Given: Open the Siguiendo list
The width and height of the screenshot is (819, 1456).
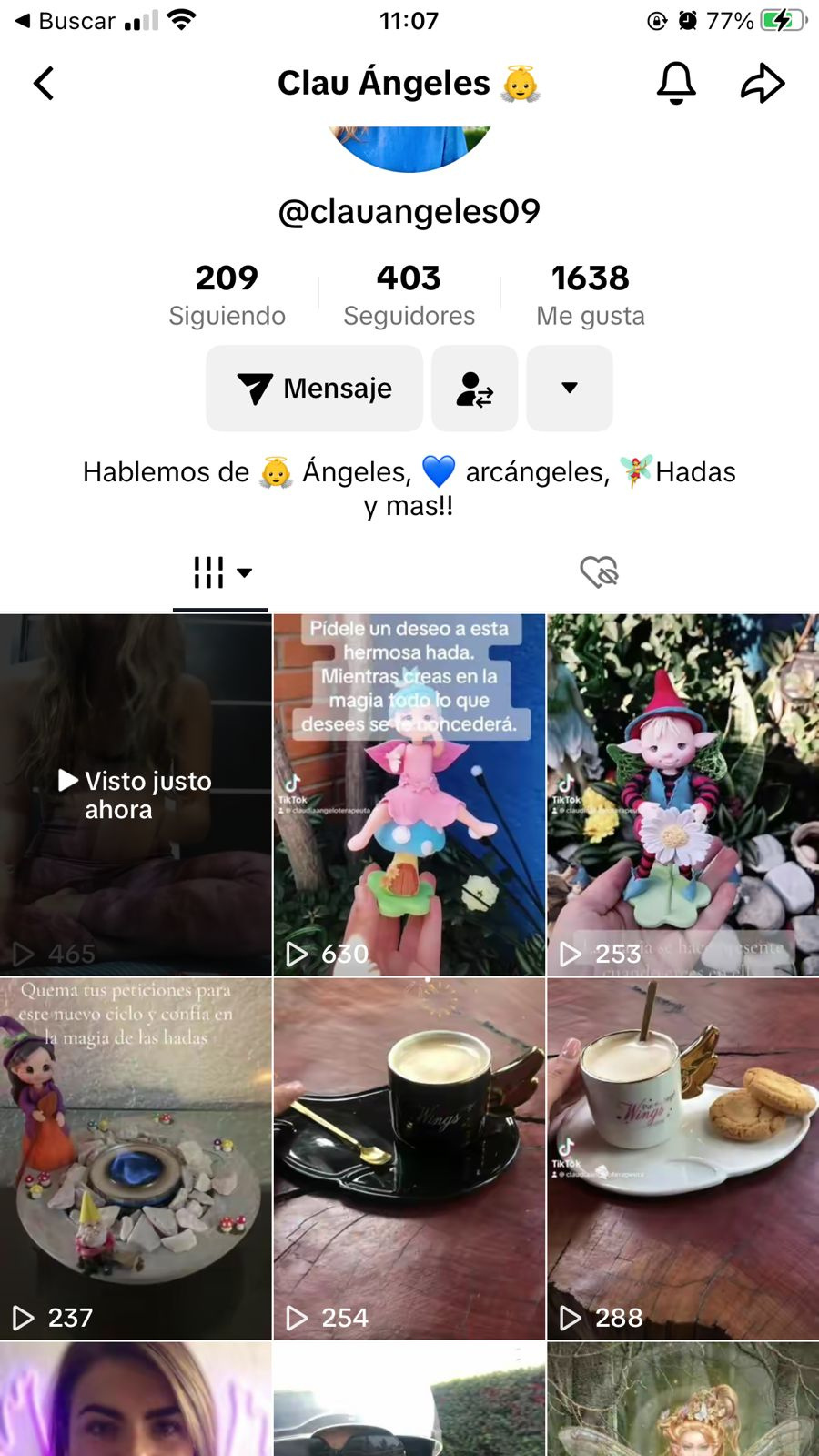Looking at the screenshot, I should (x=227, y=295).
